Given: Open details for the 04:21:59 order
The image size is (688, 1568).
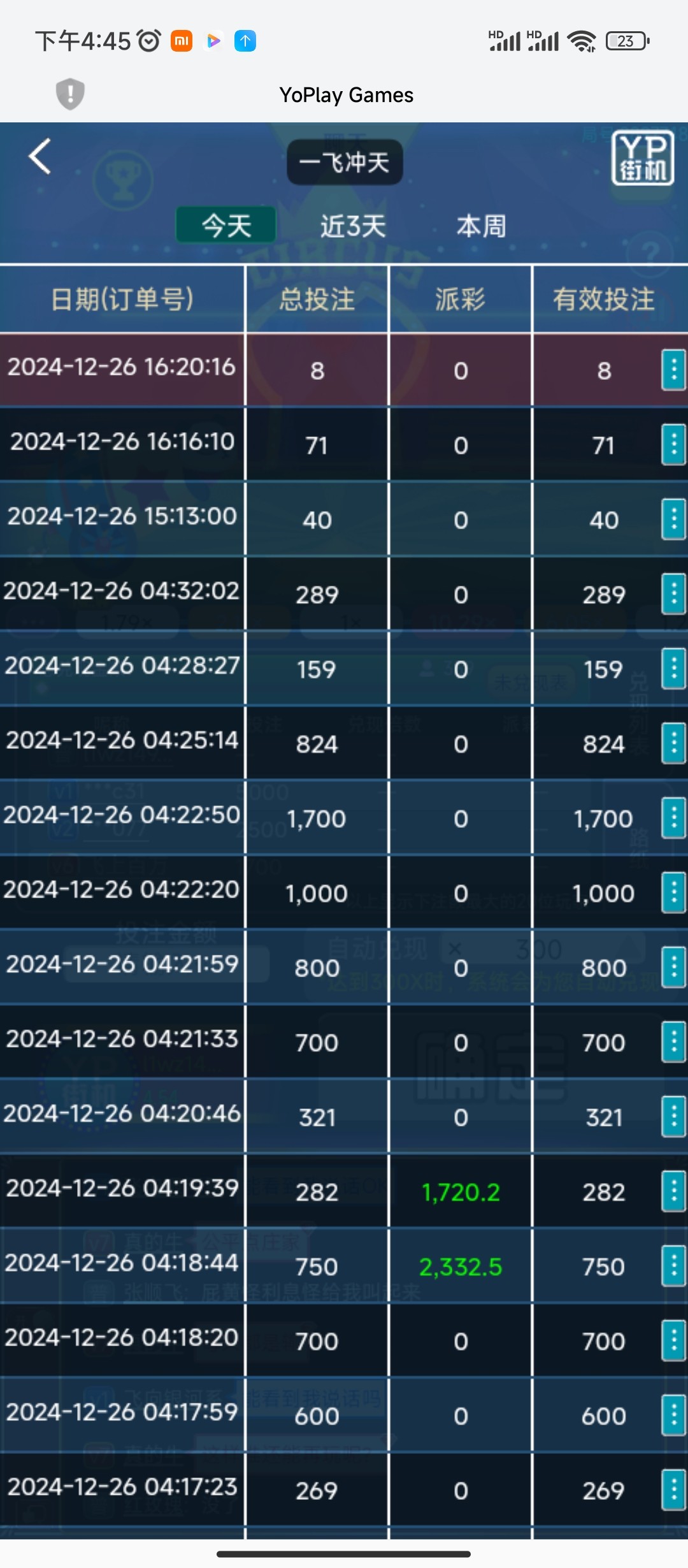Looking at the screenshot, I should pyautogui.click(x=673, y=967).
